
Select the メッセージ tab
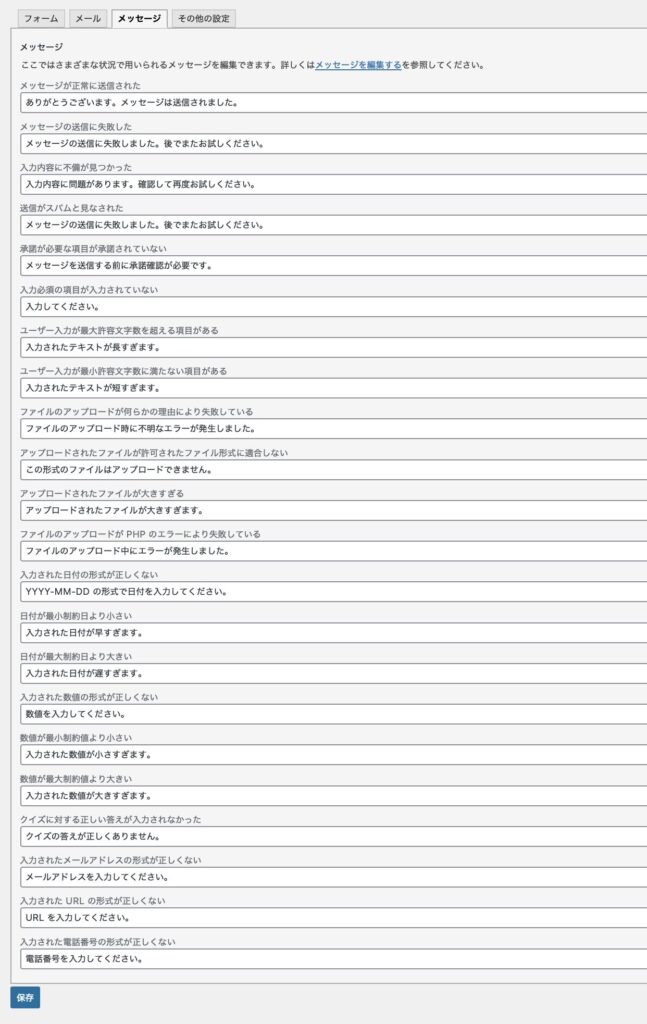[x=139, y=18]
